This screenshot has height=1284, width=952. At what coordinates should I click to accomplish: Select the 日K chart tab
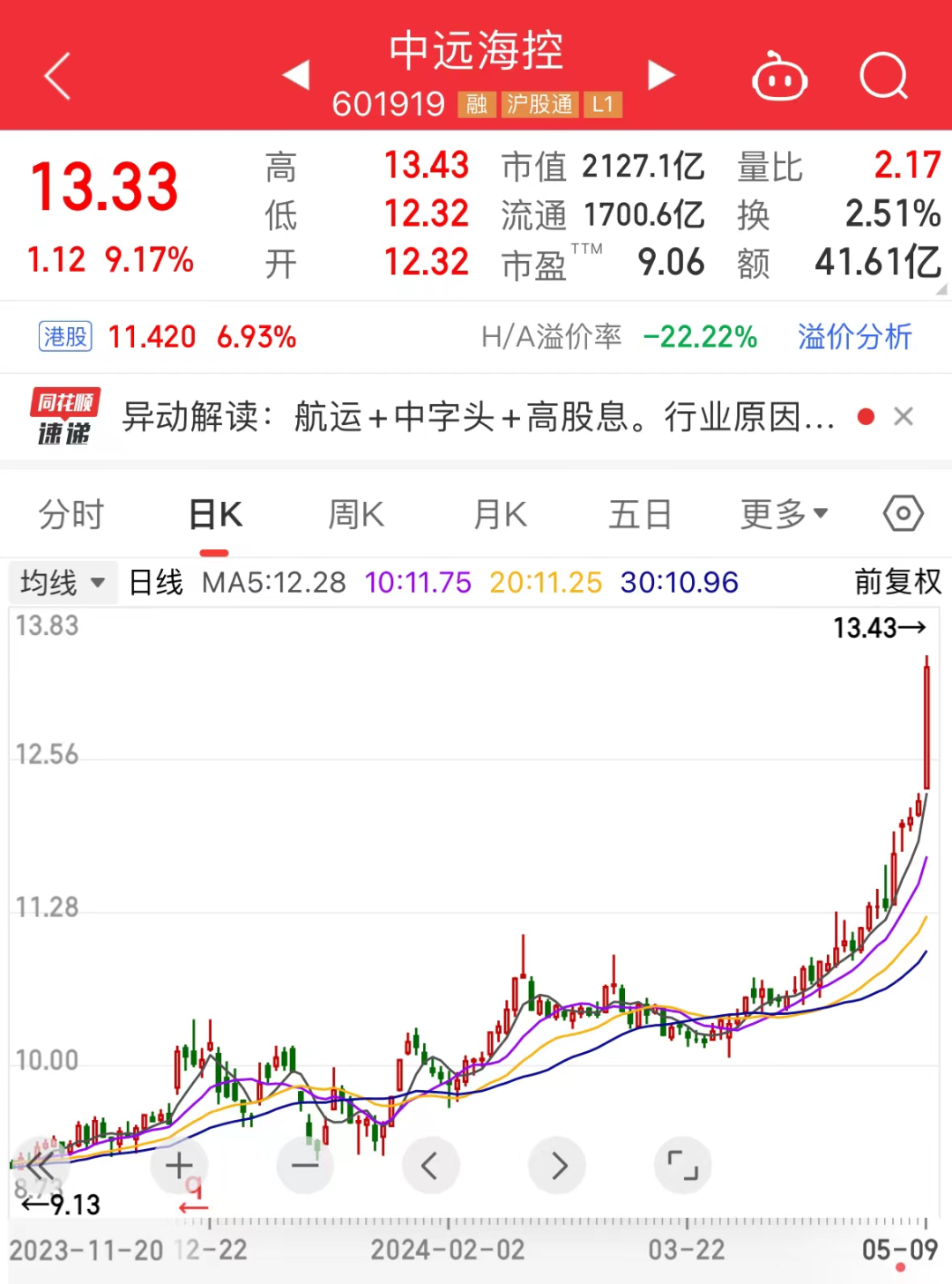(215, 514)
